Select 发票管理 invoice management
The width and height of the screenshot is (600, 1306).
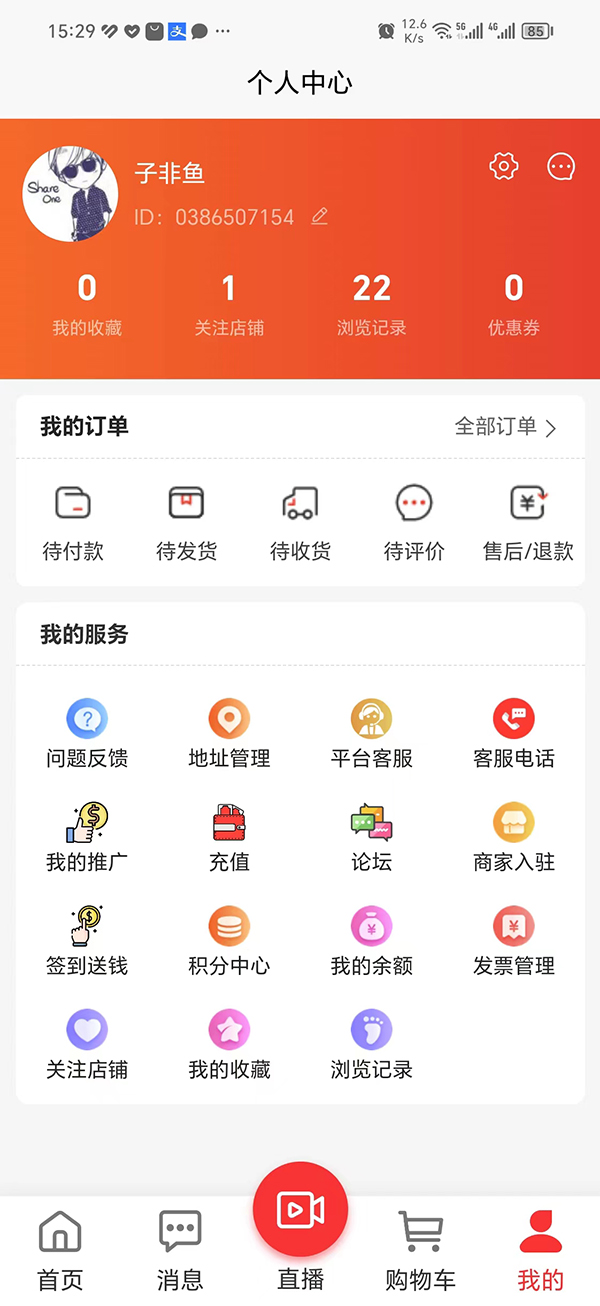point(514,941)
